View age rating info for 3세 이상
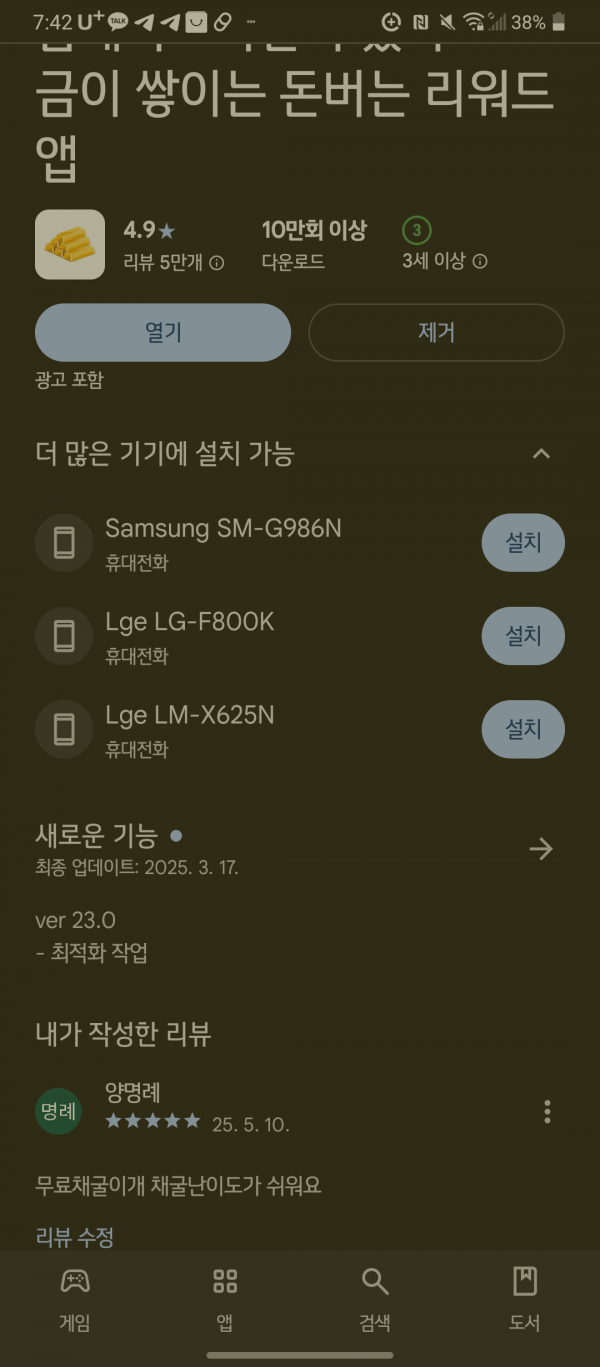Viewport: 600px width, 1367px height. (480, 262)
